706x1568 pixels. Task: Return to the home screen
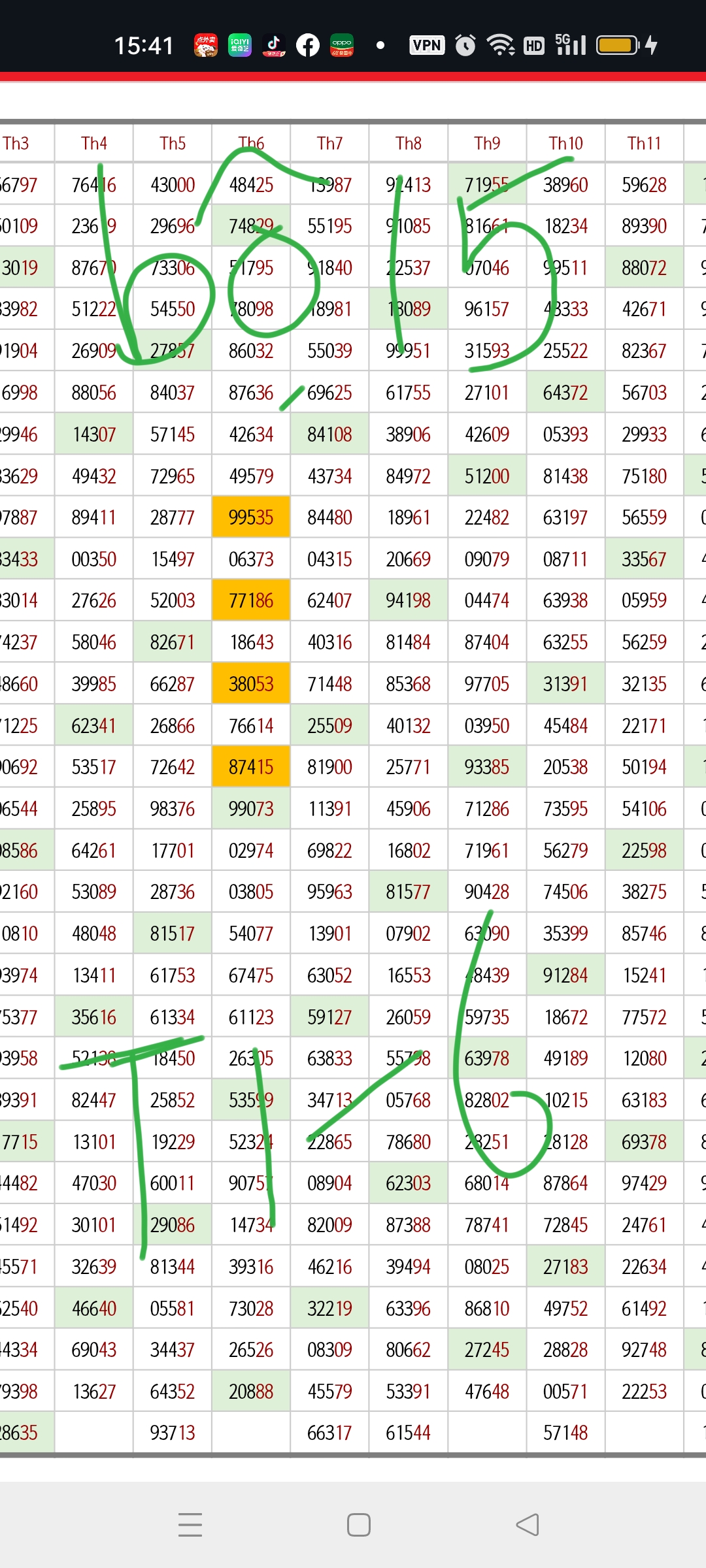click(359, 1525)
